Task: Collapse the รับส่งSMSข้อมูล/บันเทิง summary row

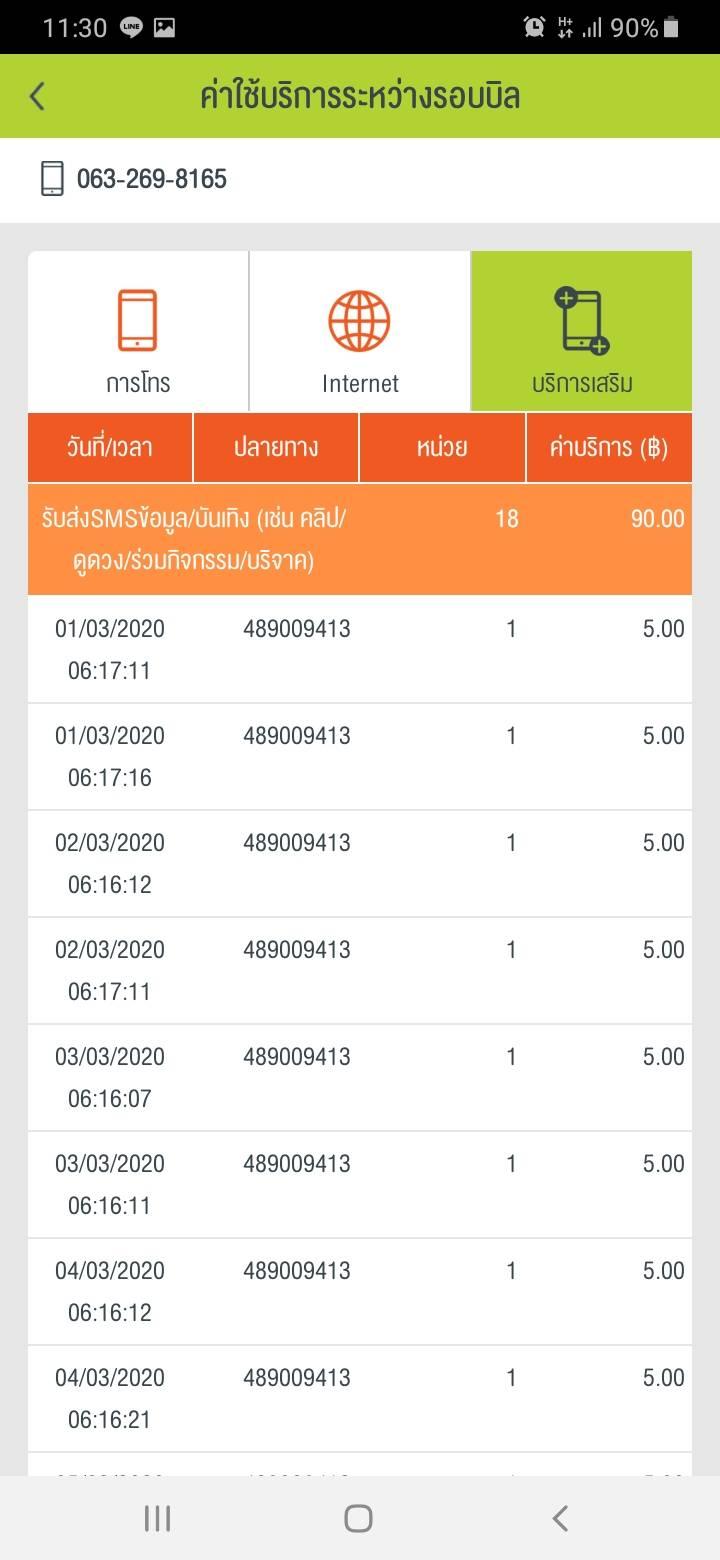Action: click(360, 539)
